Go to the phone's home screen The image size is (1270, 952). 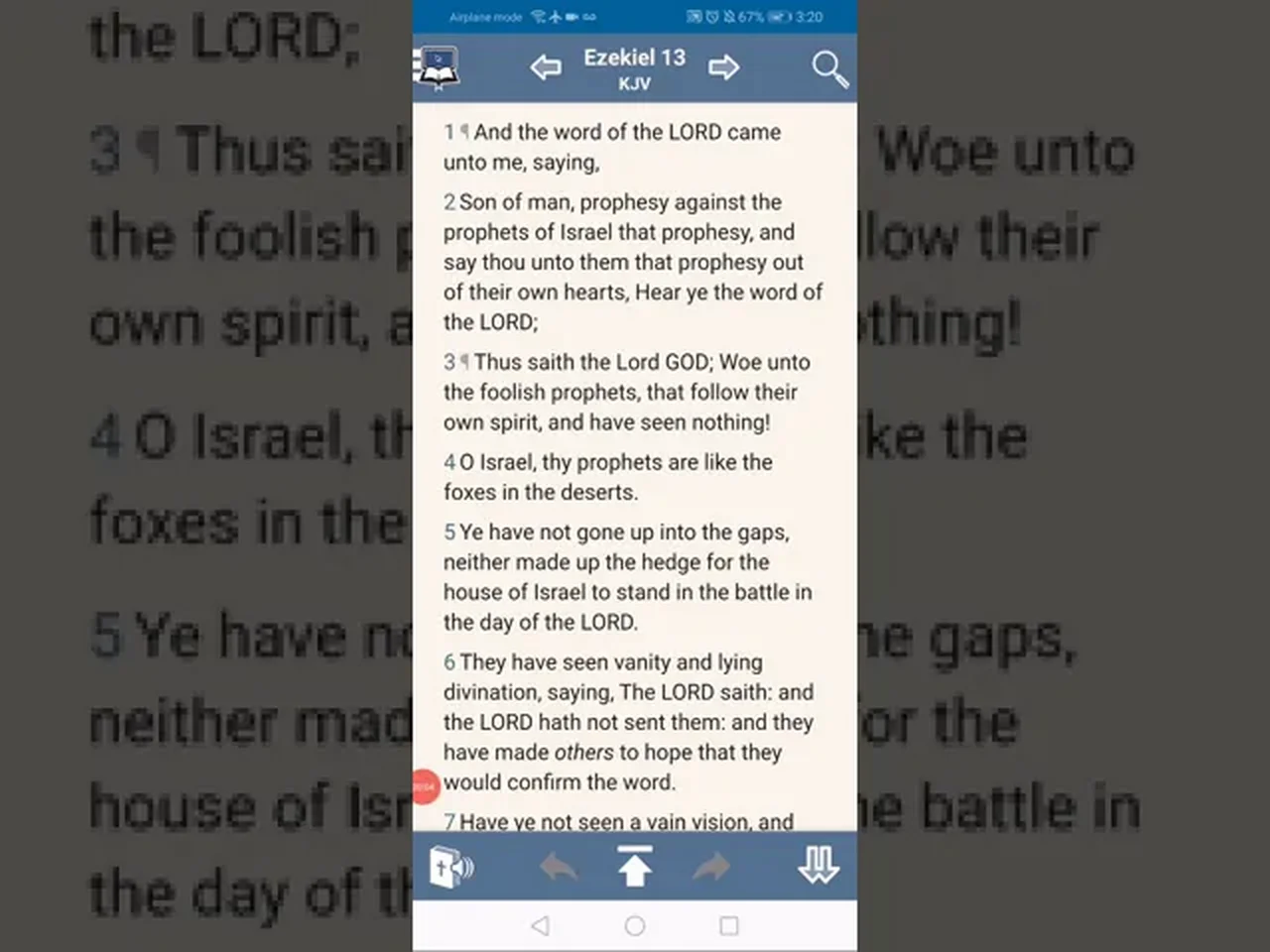point(635,926)
